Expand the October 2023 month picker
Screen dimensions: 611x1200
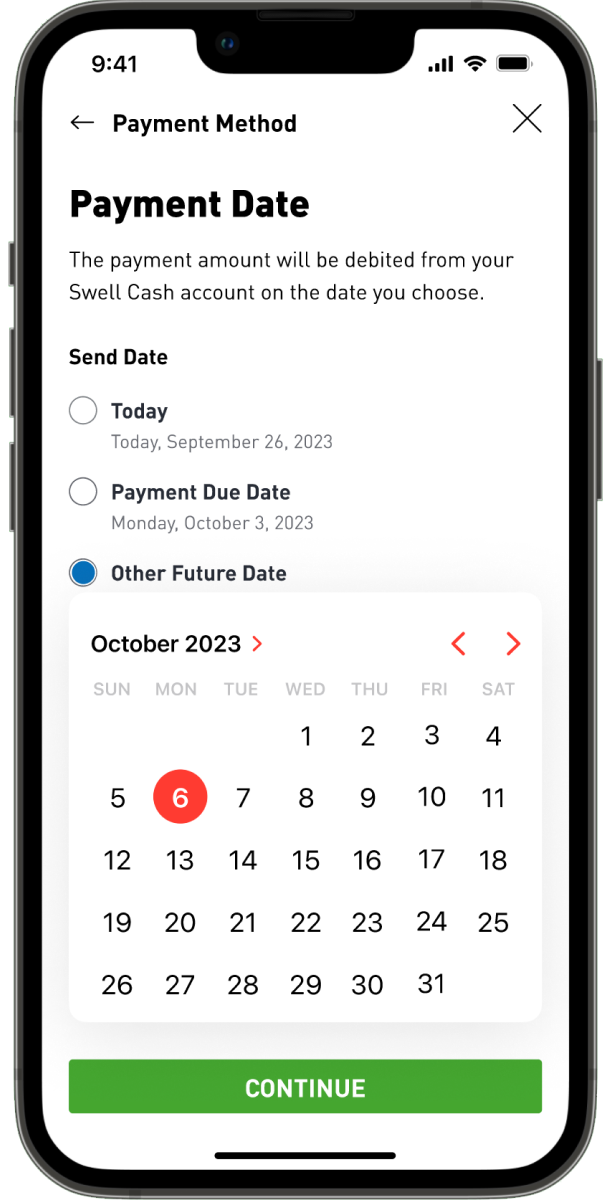point(177,644)
